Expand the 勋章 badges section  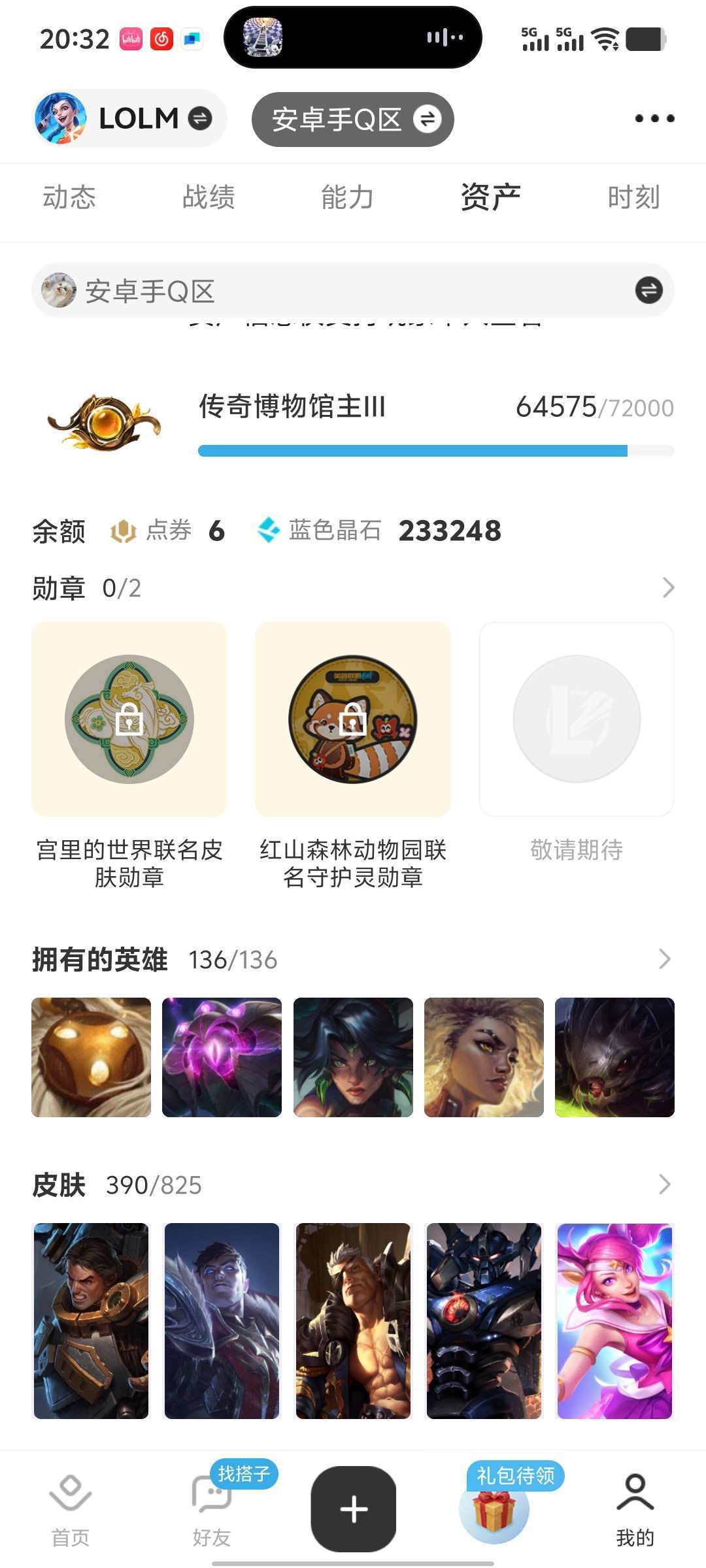pos(667,587)
